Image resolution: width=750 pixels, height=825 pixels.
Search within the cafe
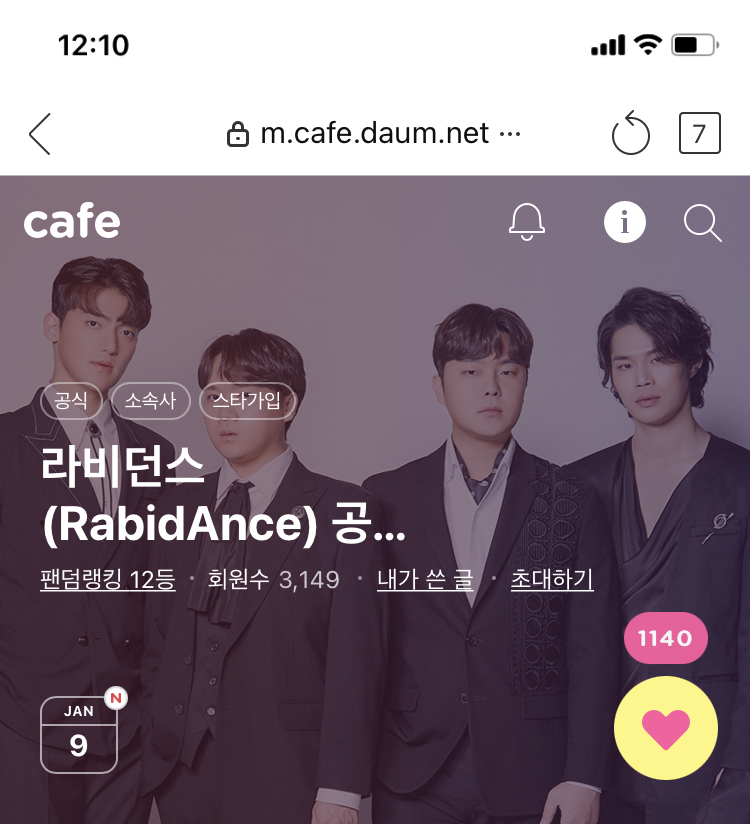point(702,222)
